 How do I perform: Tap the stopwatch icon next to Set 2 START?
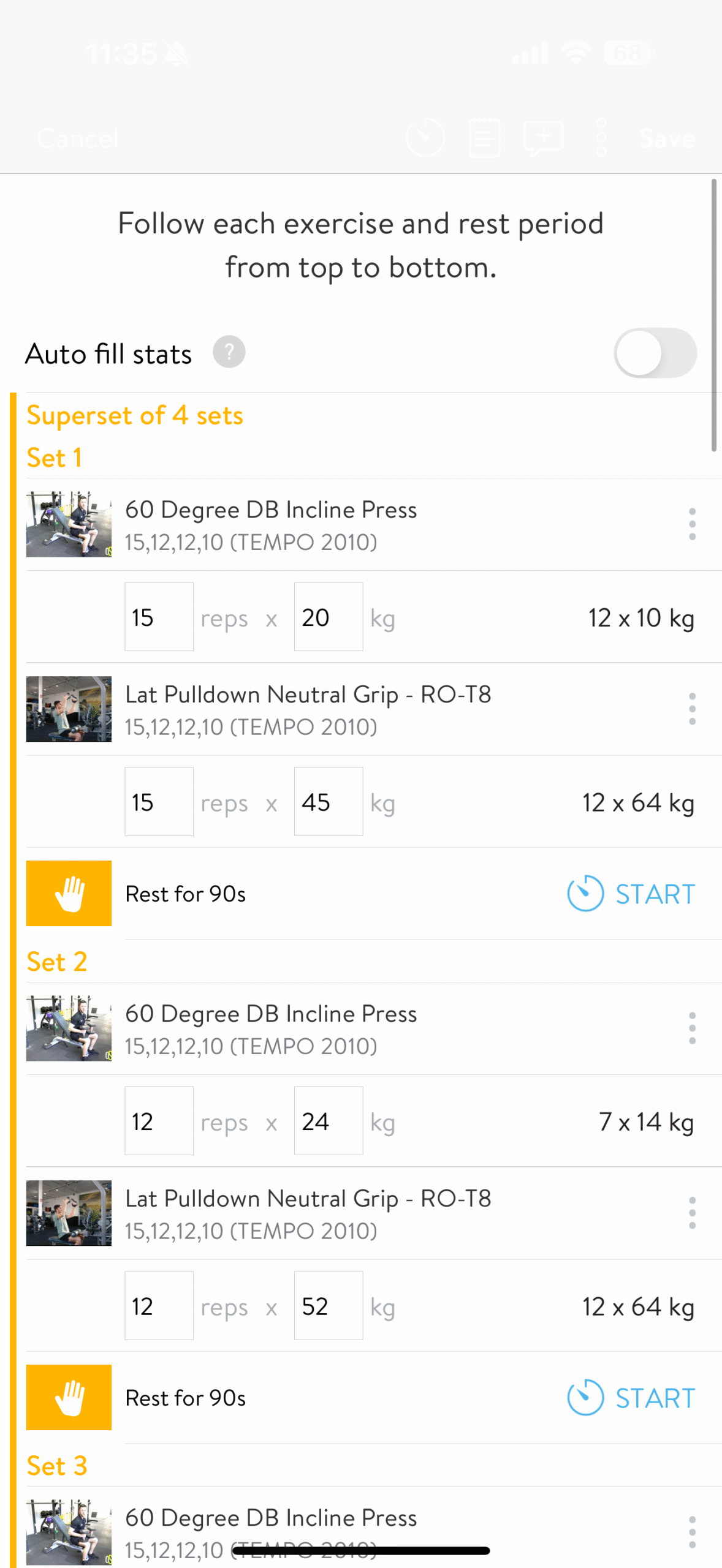(x=586, y=1398)
